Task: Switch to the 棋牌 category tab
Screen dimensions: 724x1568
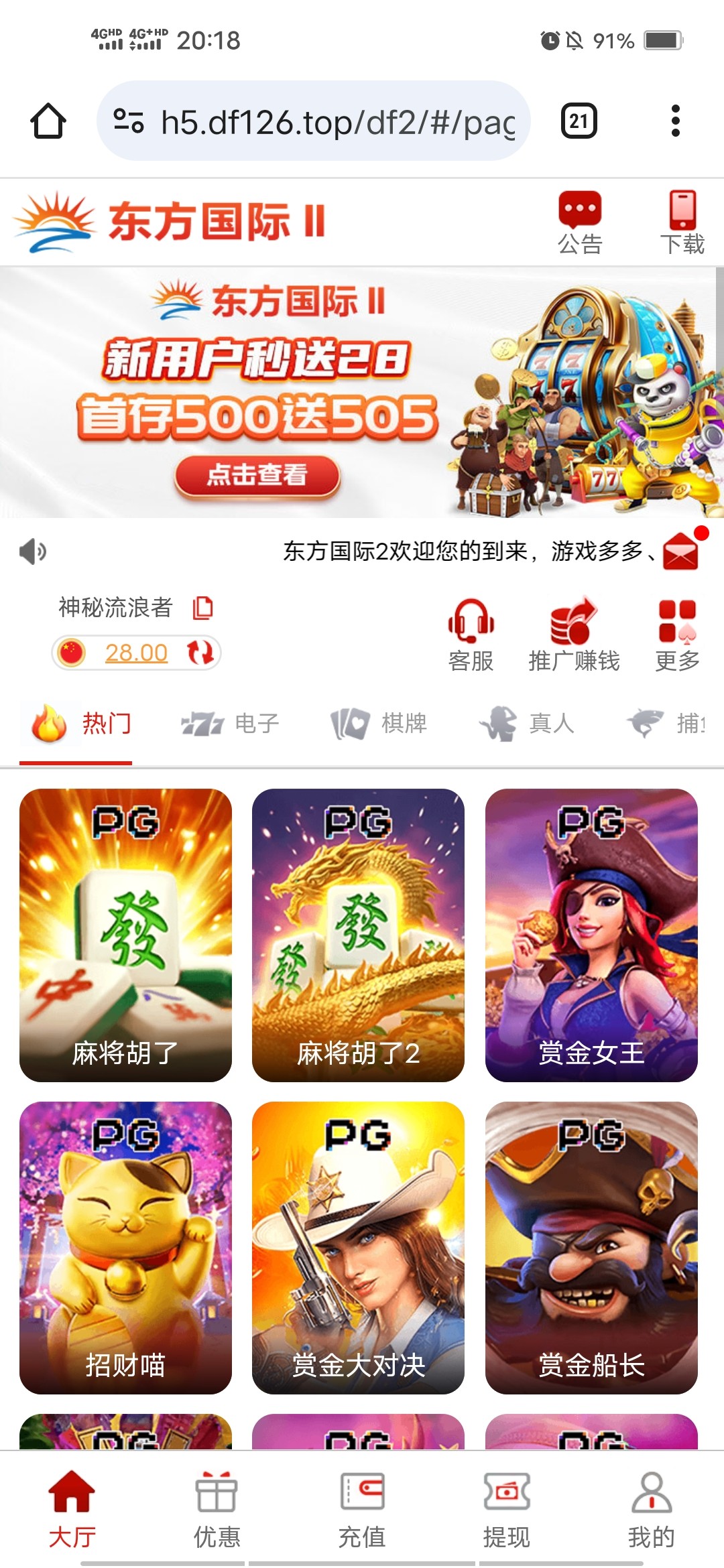Action: 379,724
